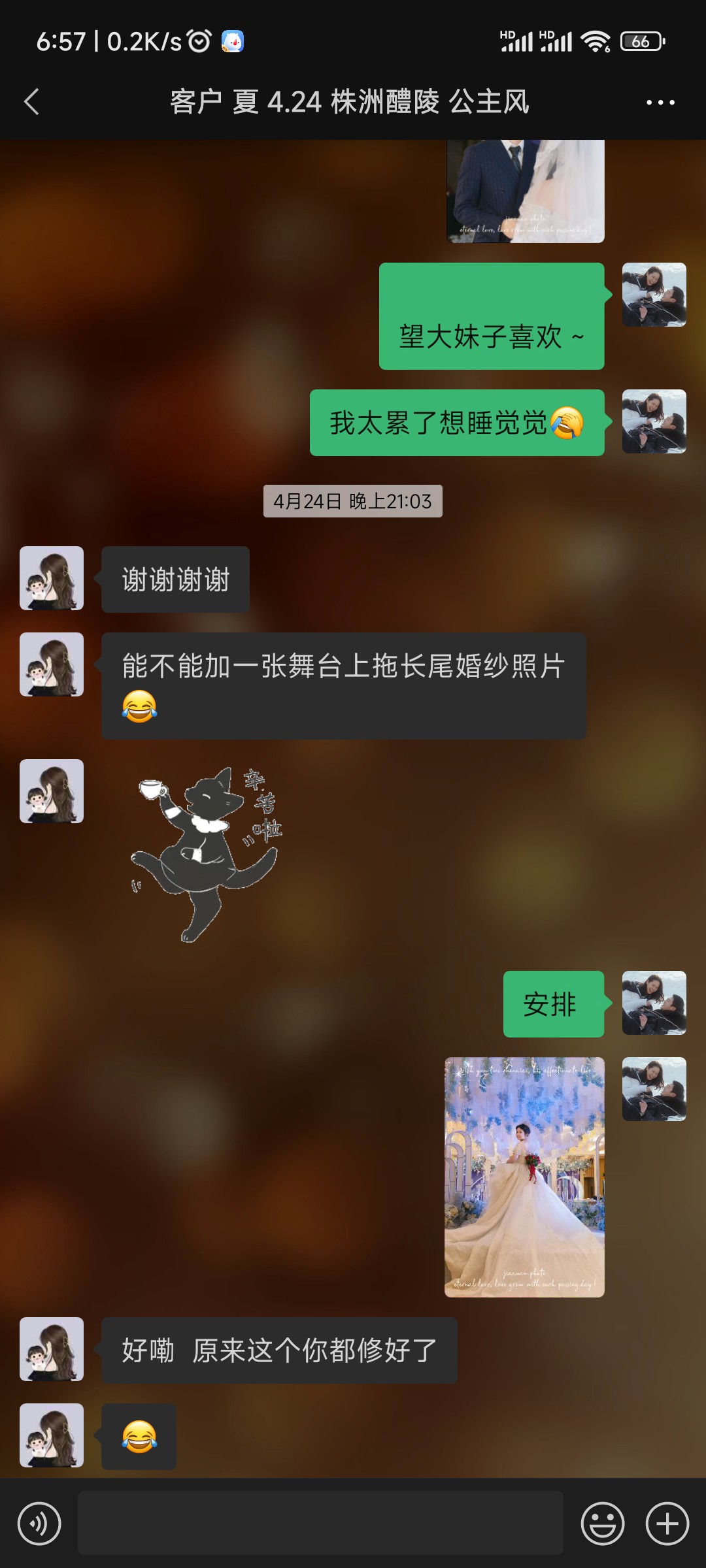Tap my avatar beside the 安排 message
This screenshot has height=1568, width=706.
654,1003
